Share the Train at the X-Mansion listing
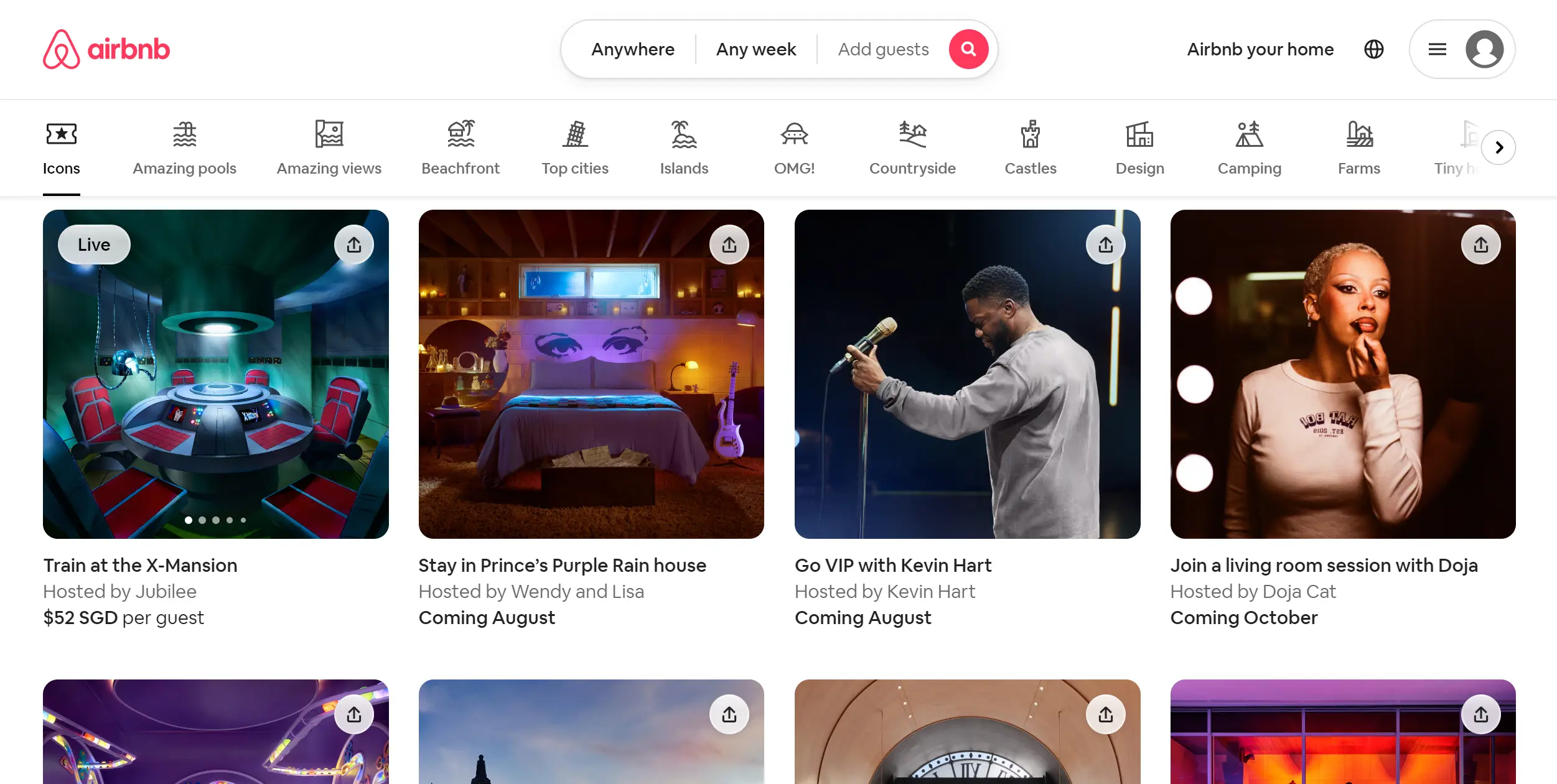1557x784 pixels. 353,245
